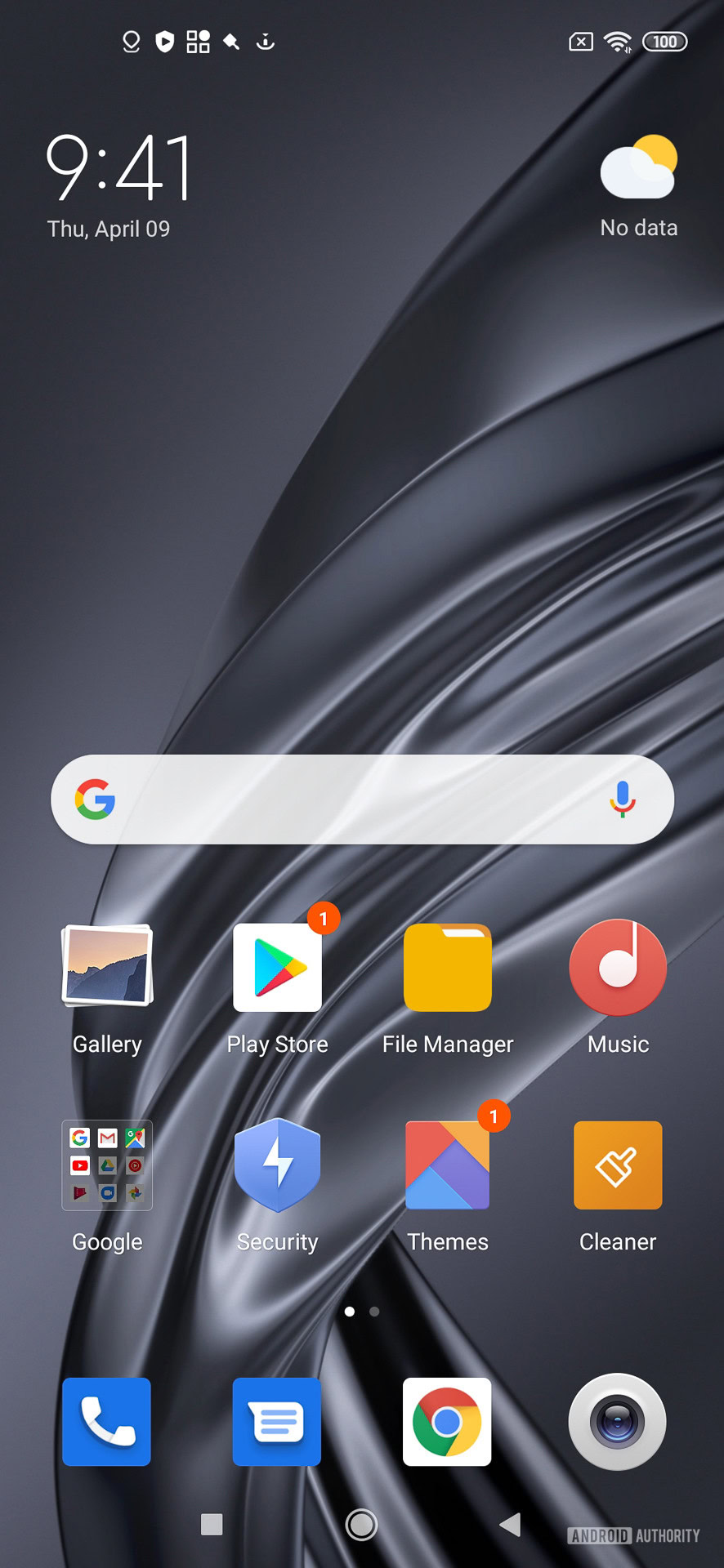Launch the Play Store

click(277, 968)
